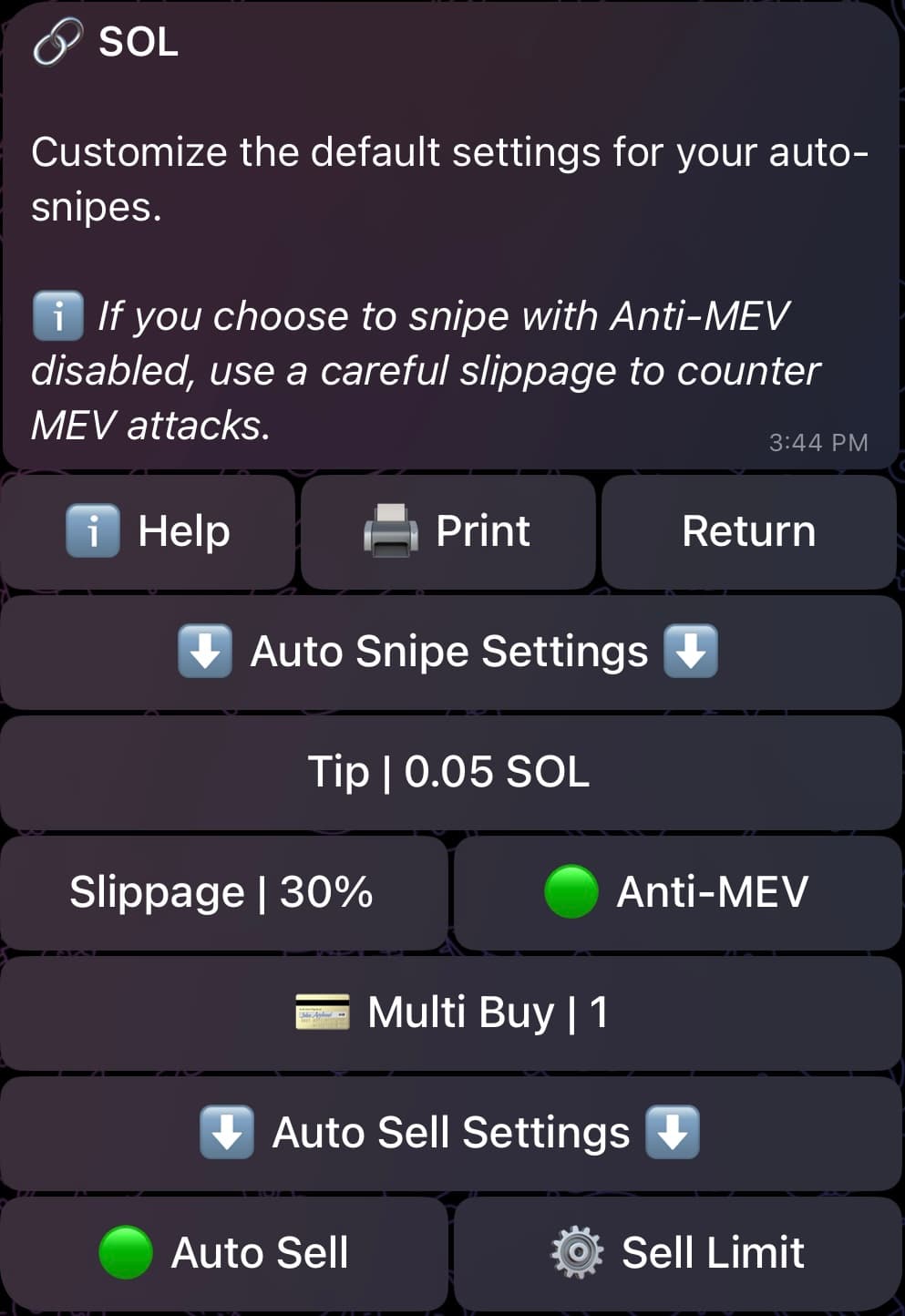Collapse the Auto Sell Settings section
Image resolution: width=905 pixels, height=1316 pixels.
[x=452, y=1131]
